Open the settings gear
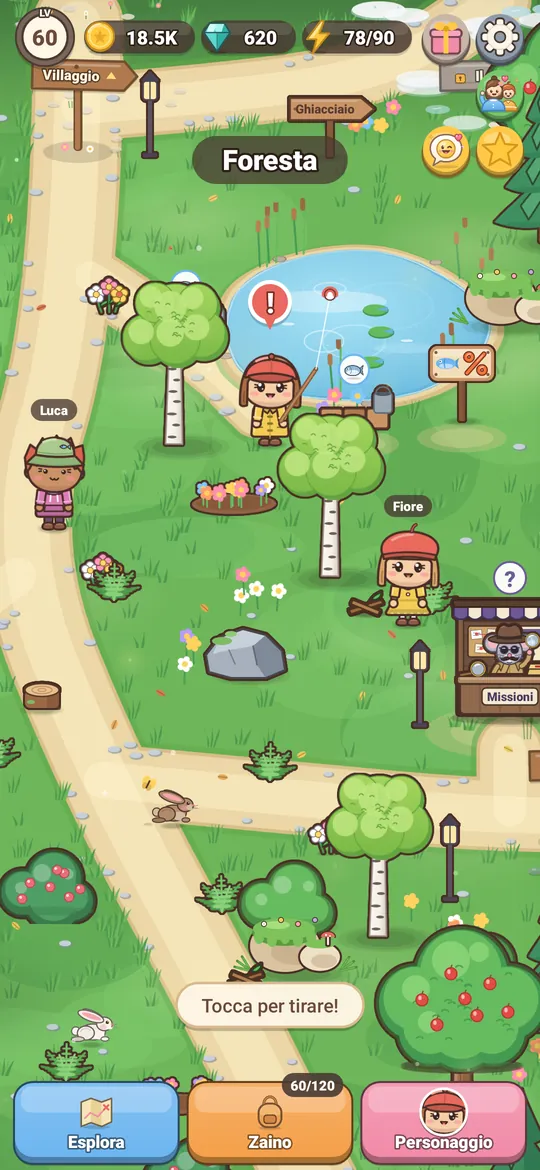 [x=500, y=38]
